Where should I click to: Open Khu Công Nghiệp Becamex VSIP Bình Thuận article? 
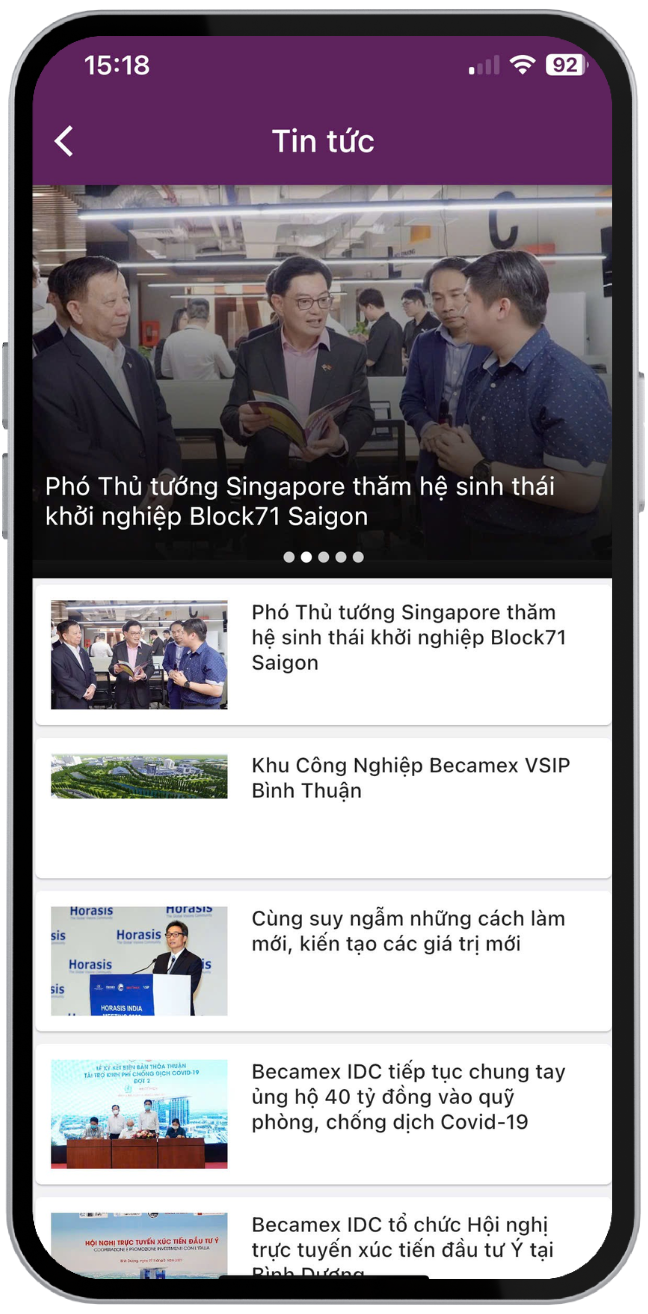[322, 806]
